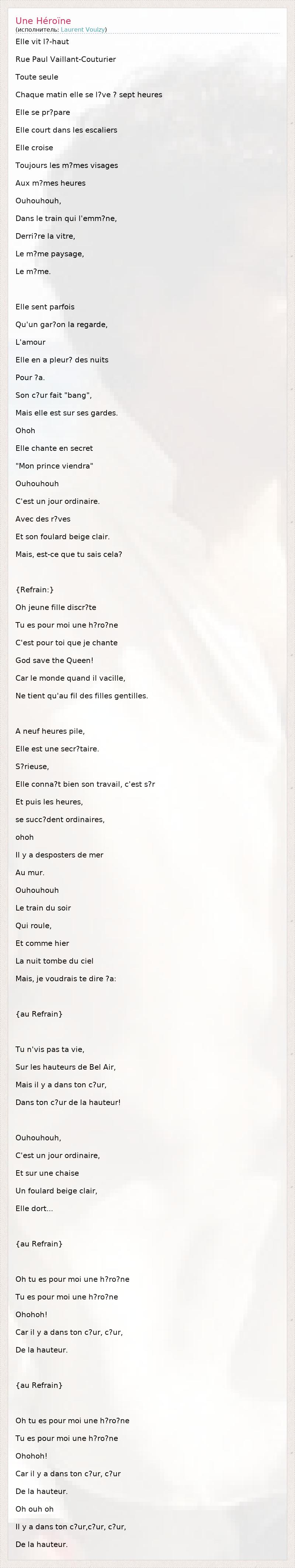Open the Laurent Voulzy artist link

point(83,29)
